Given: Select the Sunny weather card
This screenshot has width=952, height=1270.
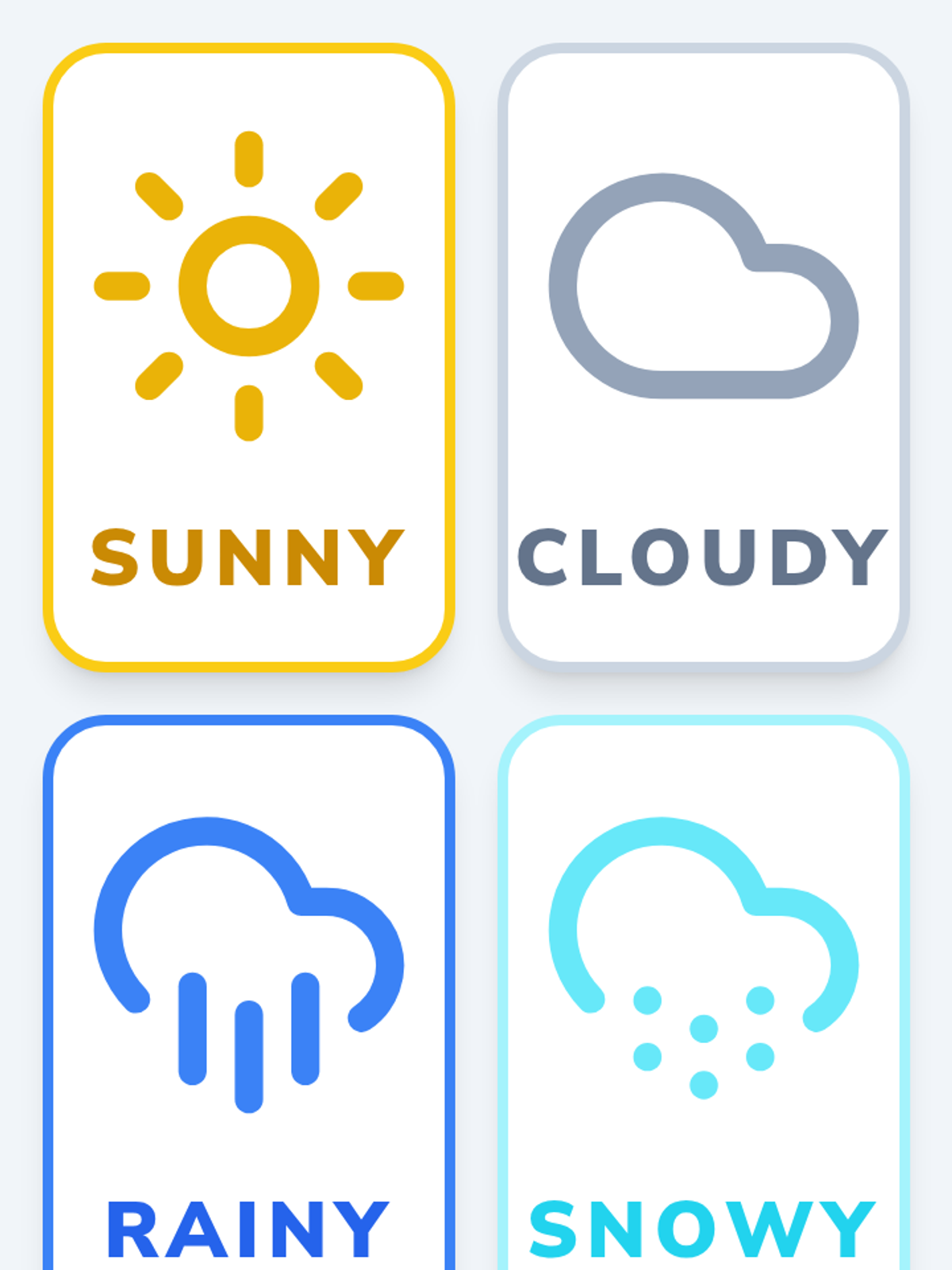Looking at the screenshot, I should 248,357.
